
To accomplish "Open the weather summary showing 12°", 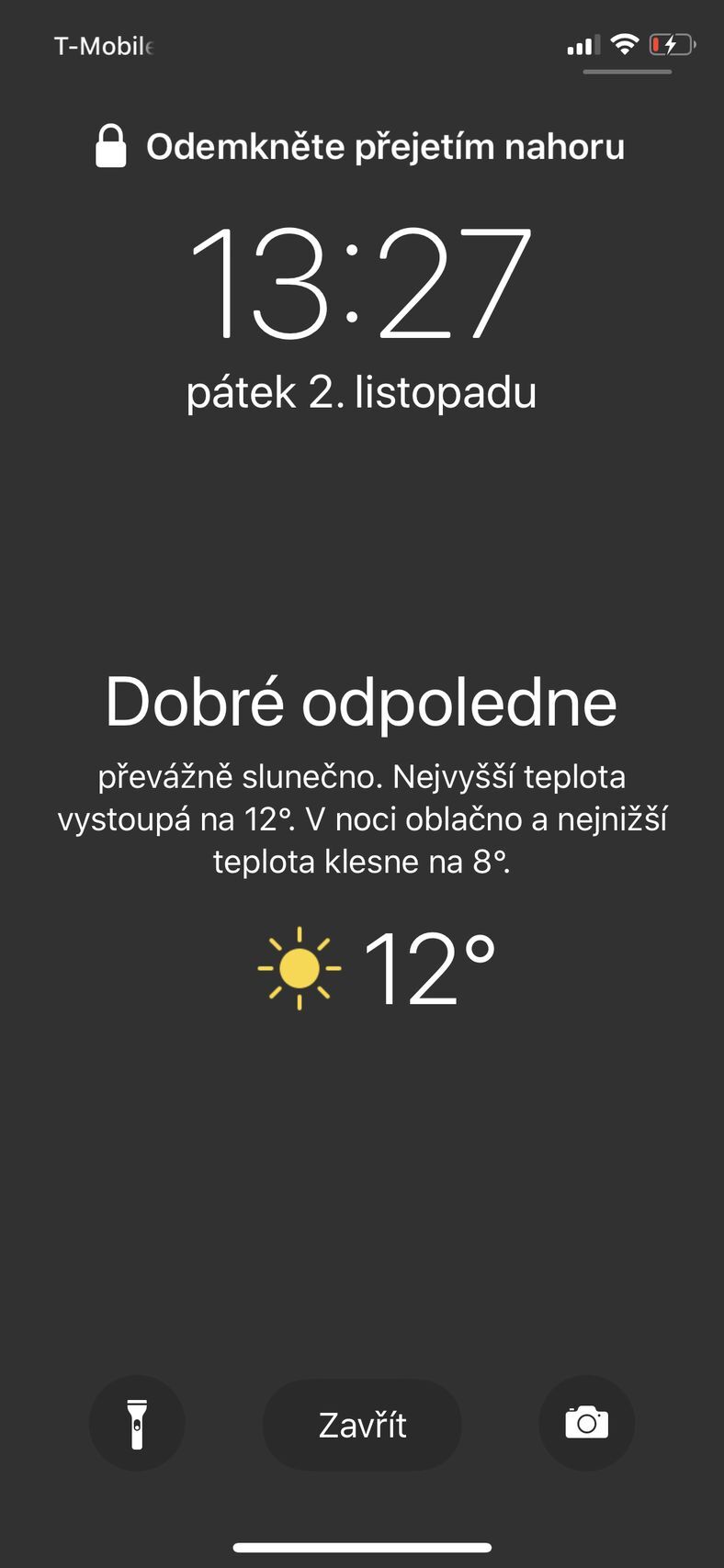I will 377,968.
